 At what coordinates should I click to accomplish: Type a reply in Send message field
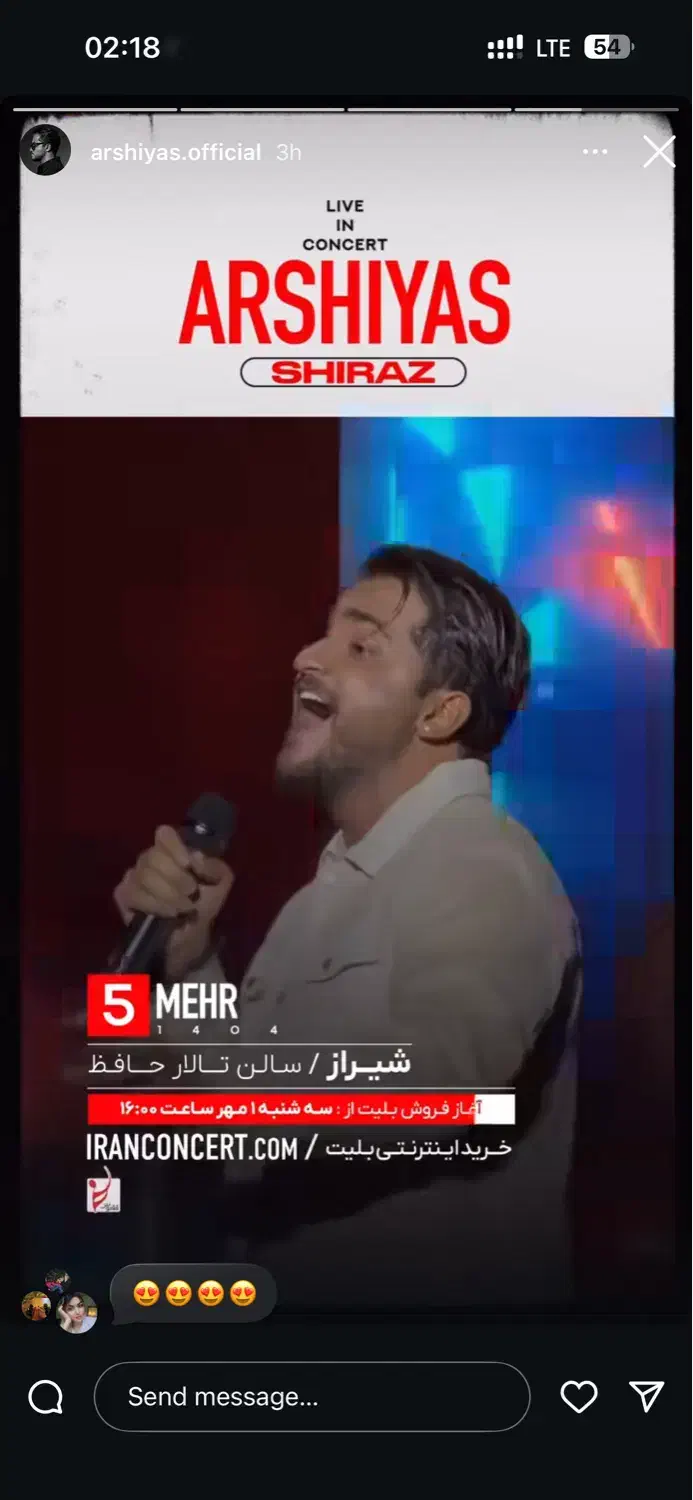[x=311, y=1397]
